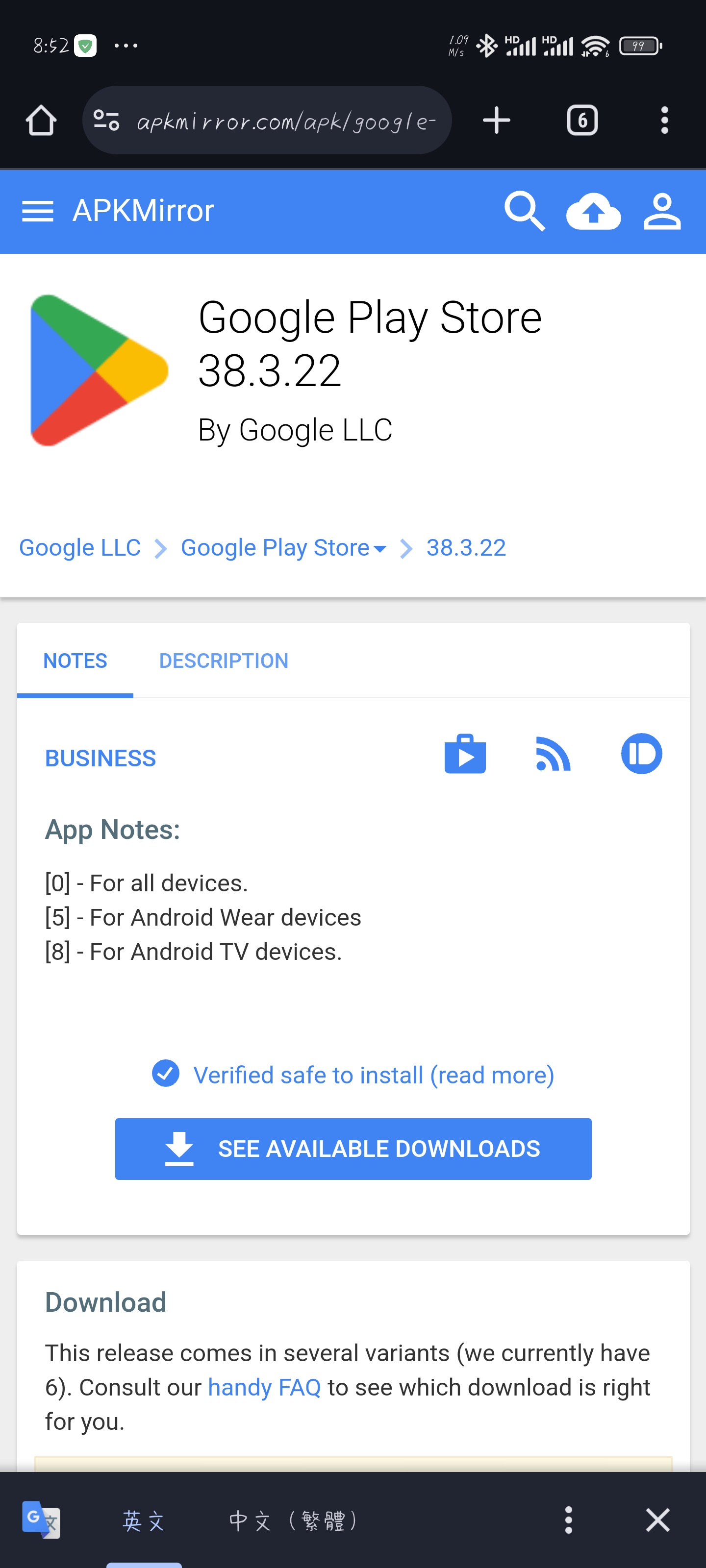Open a new browser tab
Viewport: 706px width, 1568px height.
coord(496,120)
